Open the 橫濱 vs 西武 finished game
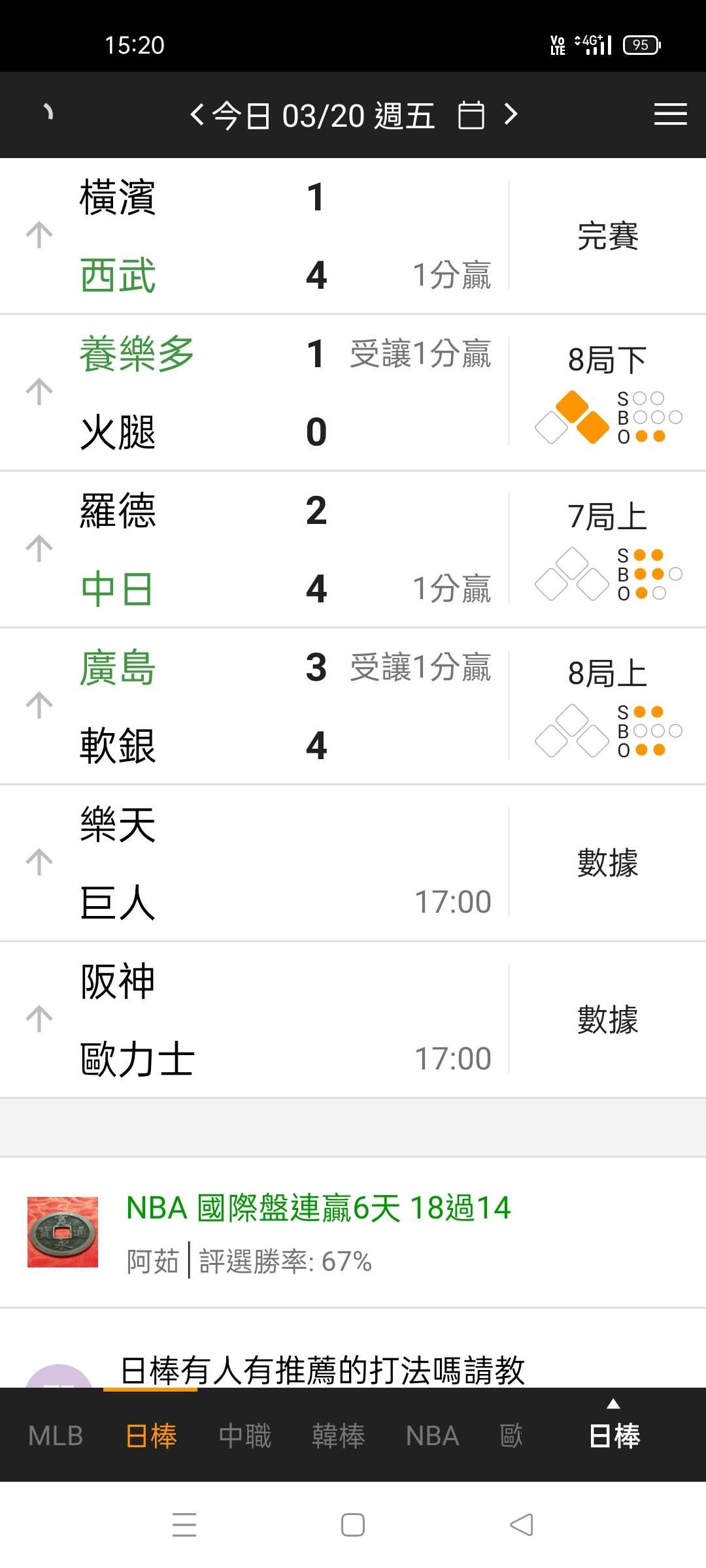 (x=288, y=235)
